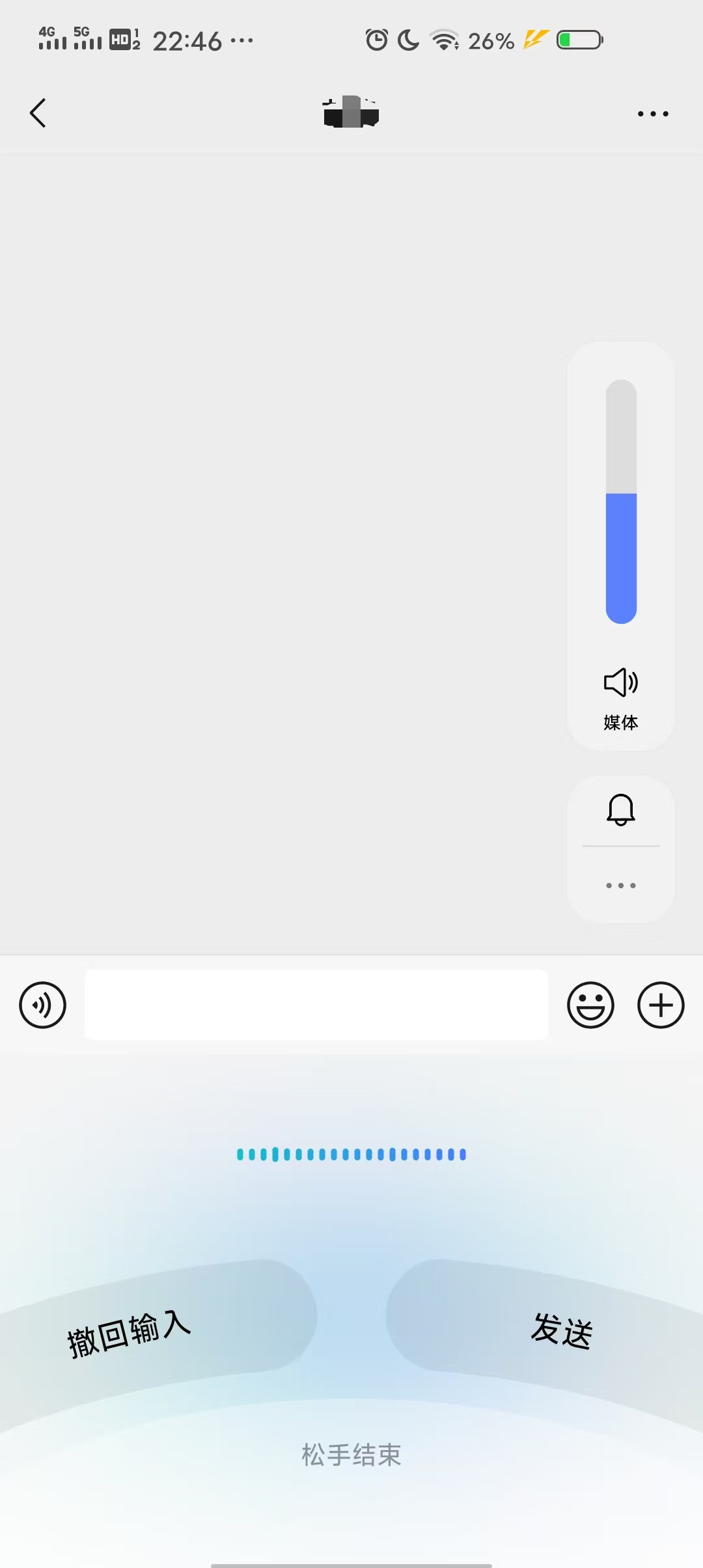Tap 撤回输入 to cancel voice input
Image resolution: width=703 pixels, height=1568 pixels.
click(x=130, y=1334)
